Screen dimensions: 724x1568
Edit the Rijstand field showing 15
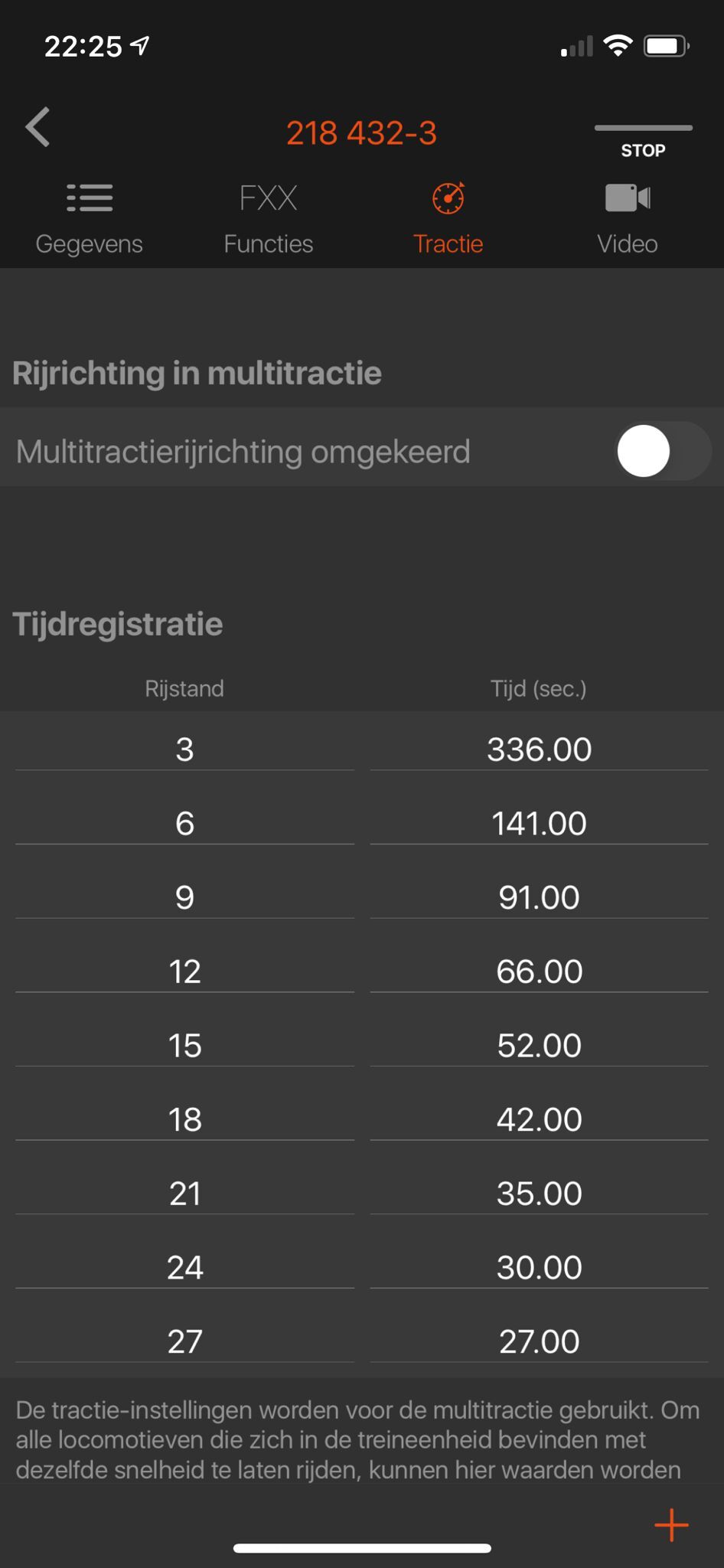184,1044
